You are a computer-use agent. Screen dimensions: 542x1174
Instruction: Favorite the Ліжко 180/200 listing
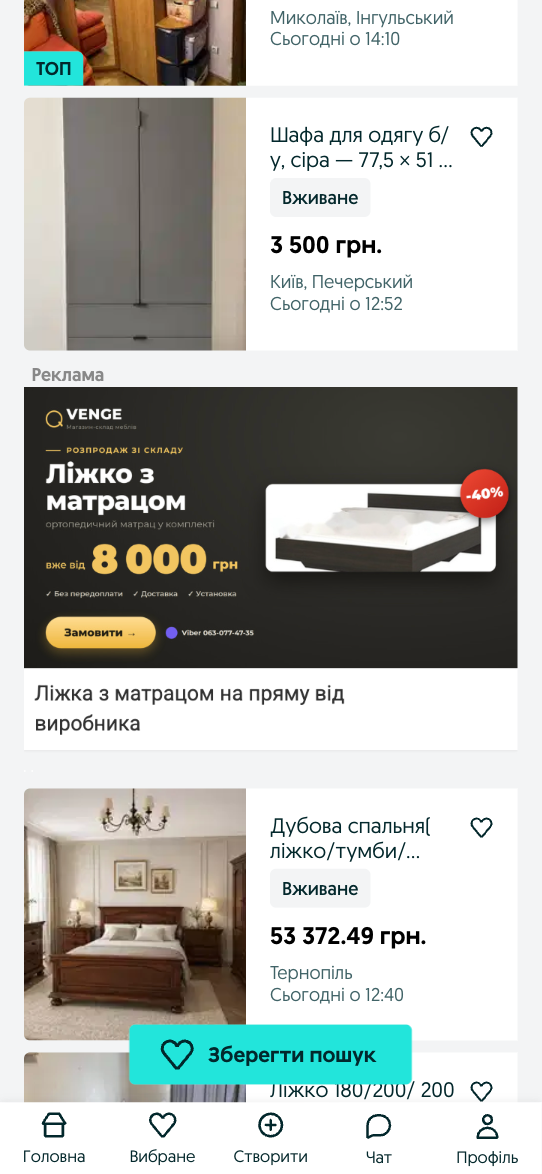[481, 1091]
